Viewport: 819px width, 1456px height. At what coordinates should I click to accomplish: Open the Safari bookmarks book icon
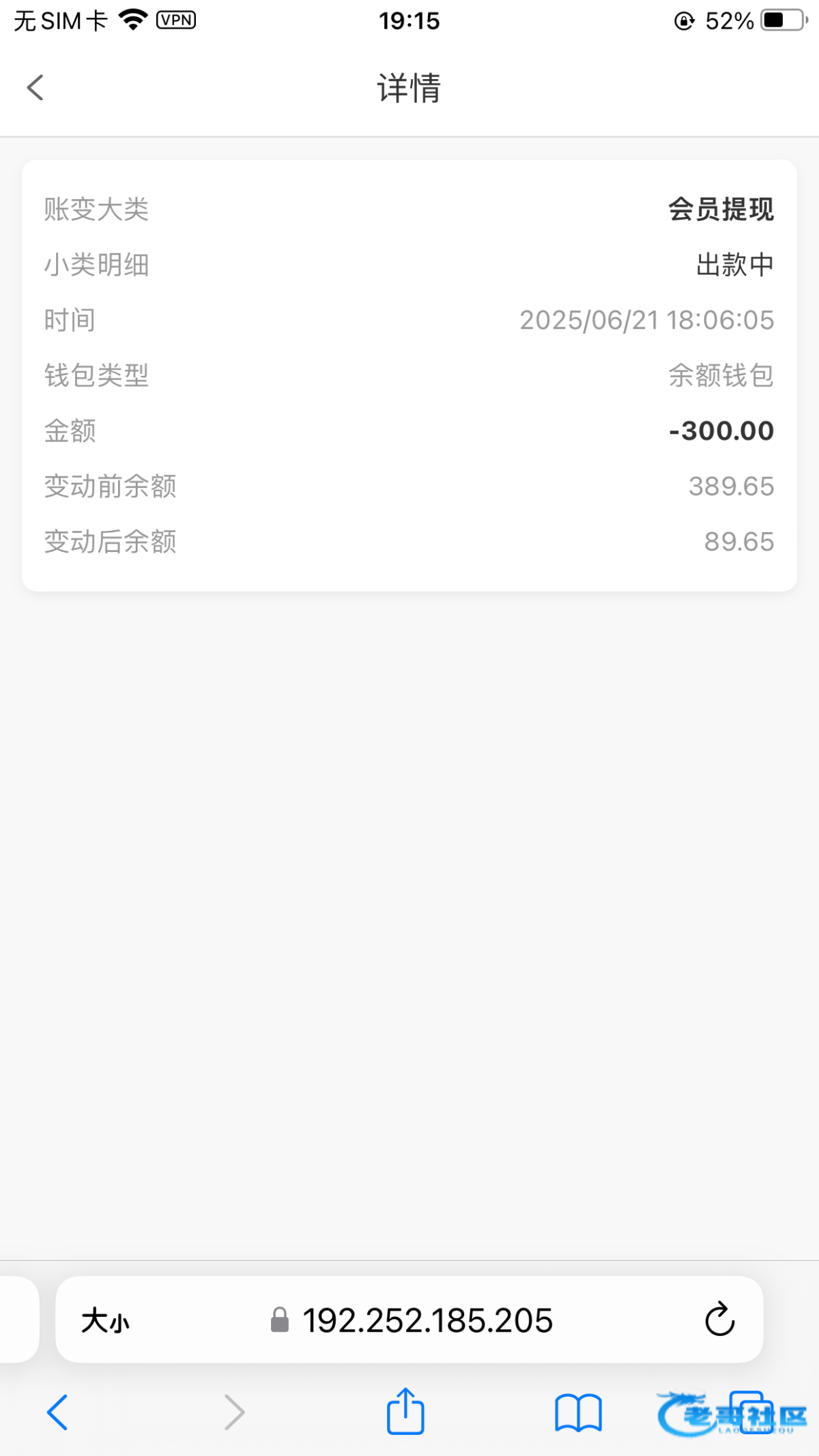578,1412
